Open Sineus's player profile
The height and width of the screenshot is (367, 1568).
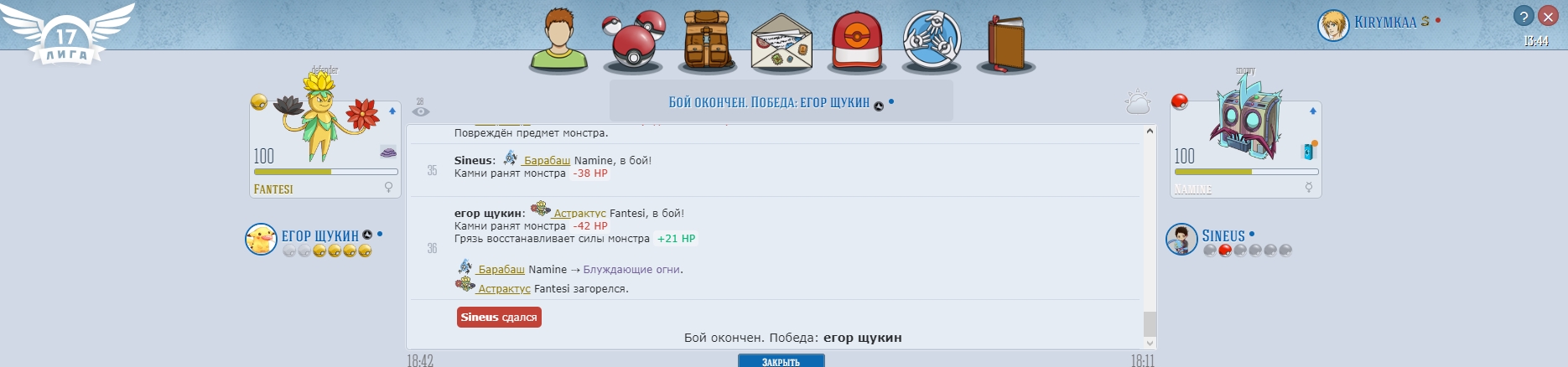tap(1223, 236)
